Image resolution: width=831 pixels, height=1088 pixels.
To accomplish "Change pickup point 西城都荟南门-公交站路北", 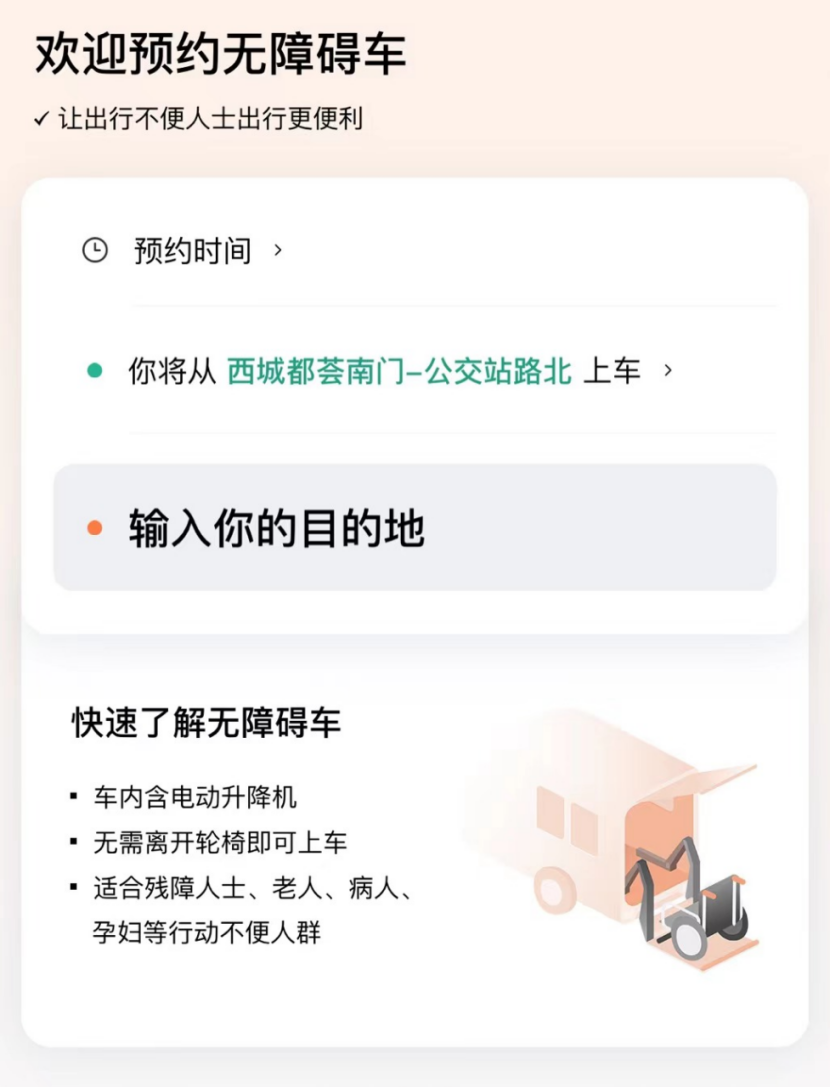I will tap(400, 372).
